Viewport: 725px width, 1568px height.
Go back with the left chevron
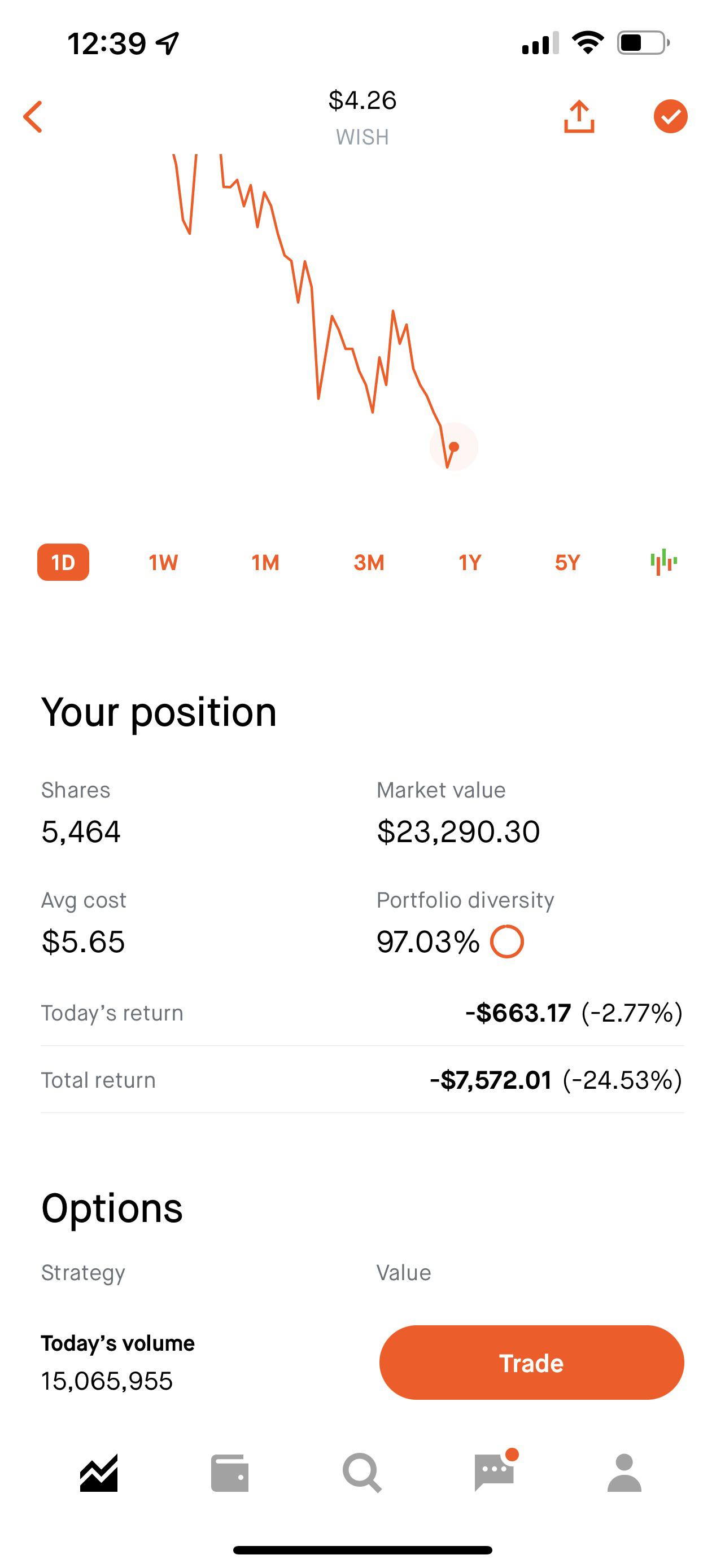click(33, 116)
